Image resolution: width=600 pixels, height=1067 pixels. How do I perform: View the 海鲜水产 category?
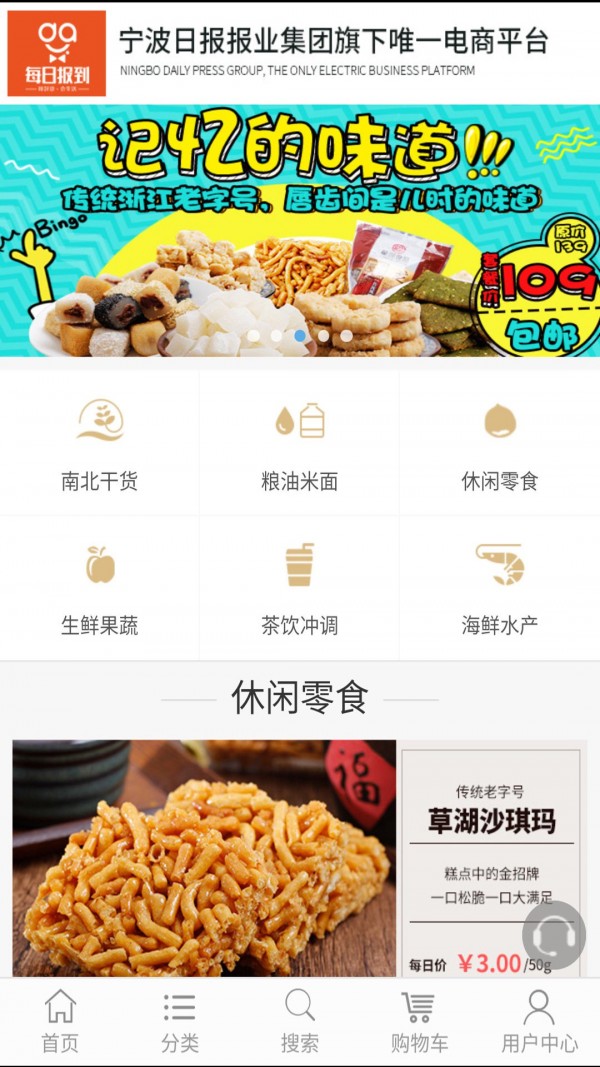(x=500, y=588)
